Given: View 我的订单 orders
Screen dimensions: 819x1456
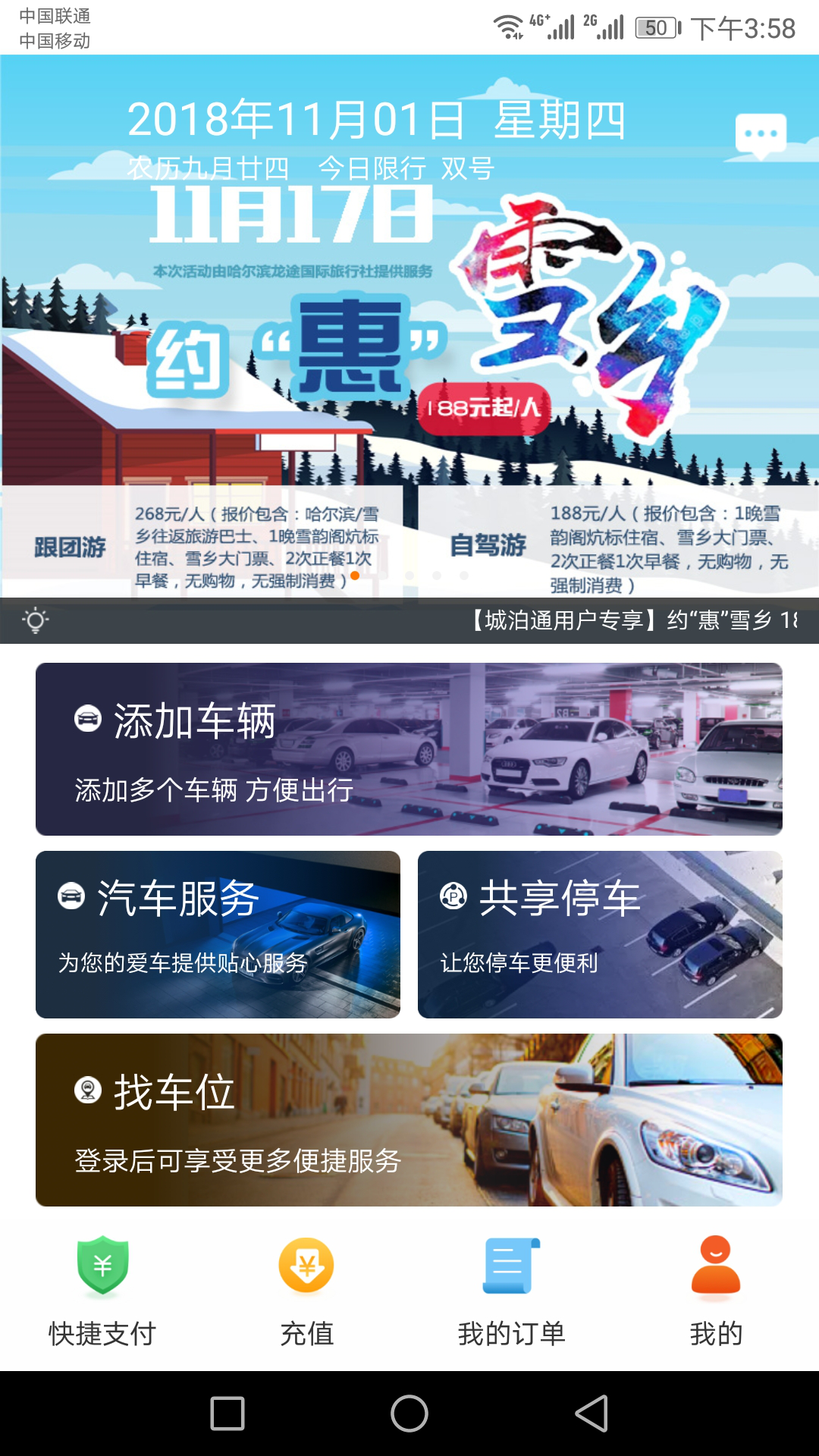Looking at the screenshot, I should point(512,1291).
